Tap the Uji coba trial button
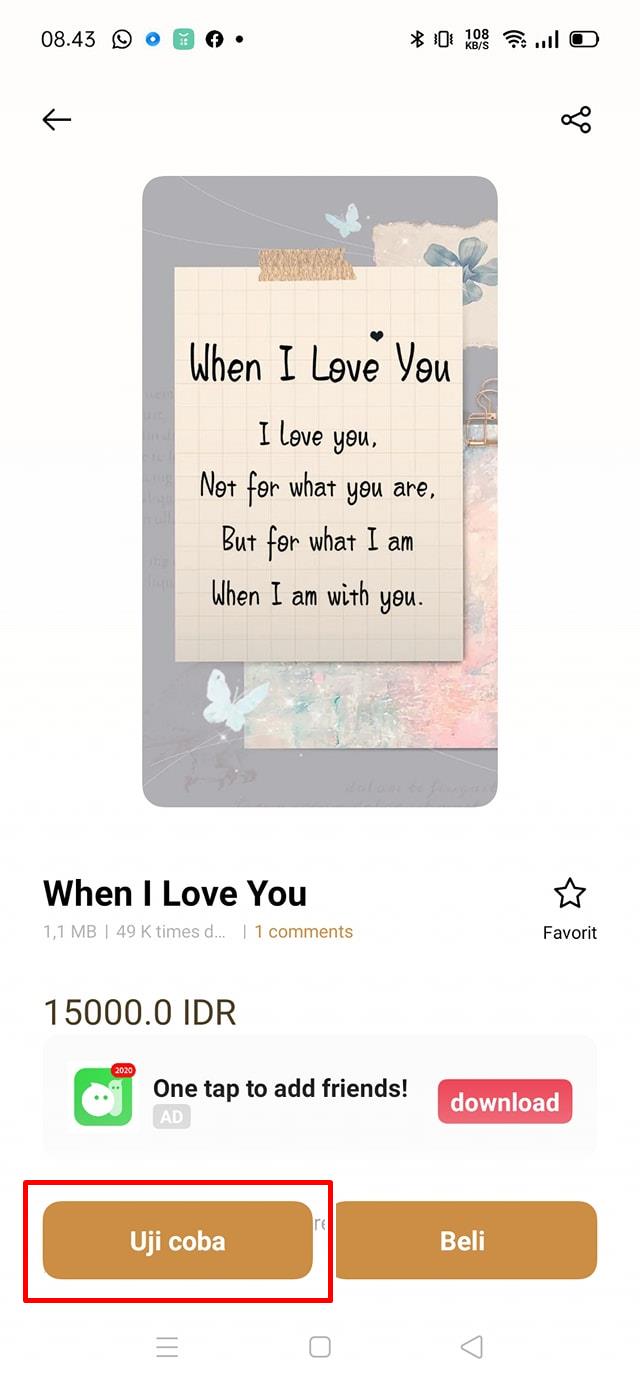The height and width of the screenshot is (1386, 640). [178, 1241]
